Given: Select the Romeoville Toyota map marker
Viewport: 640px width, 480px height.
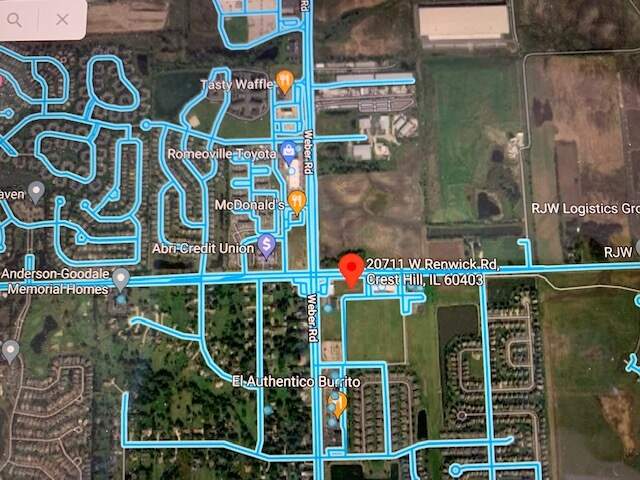Looking at the screenshot, I should pyautogui.click(x=289, y=154).
